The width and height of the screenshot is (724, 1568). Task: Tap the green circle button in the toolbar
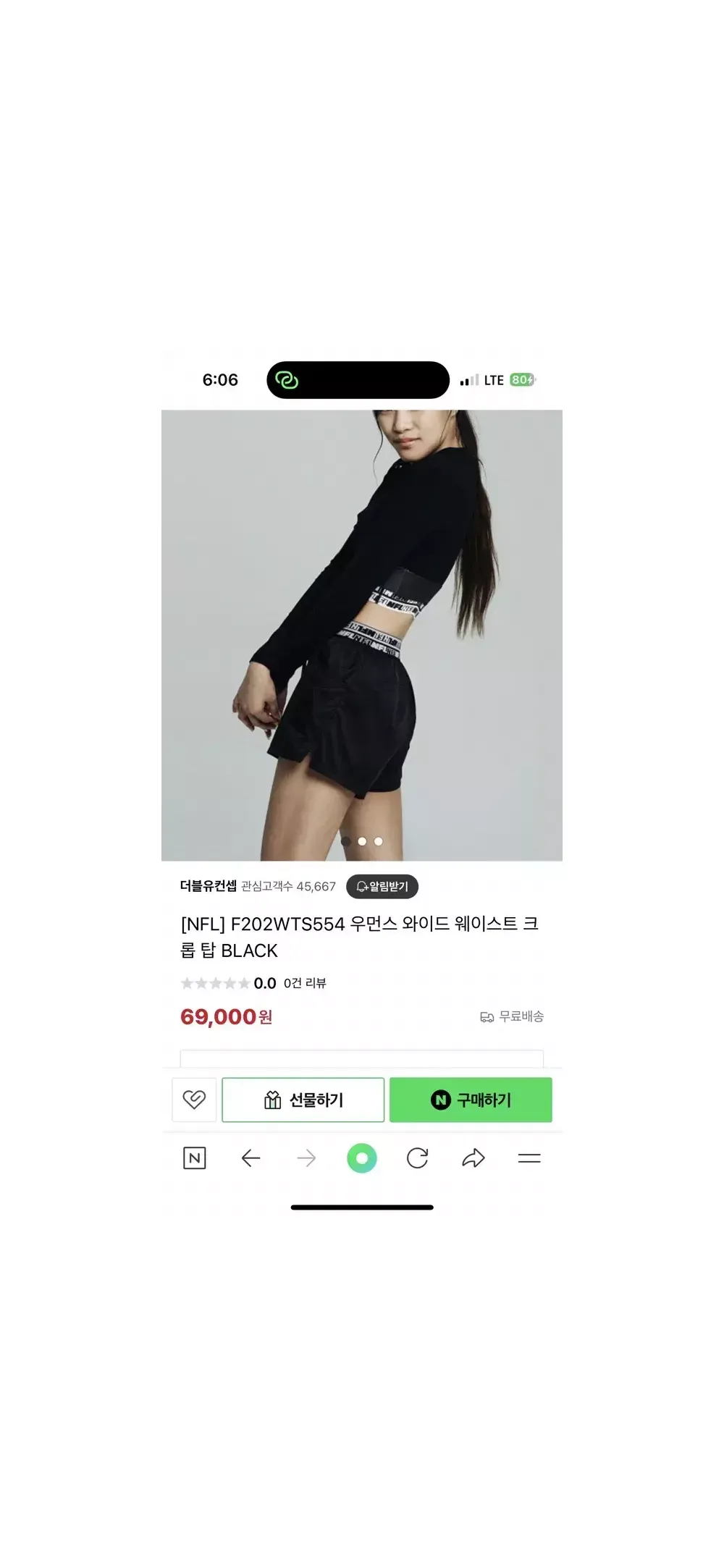[x=362, y=1158]
